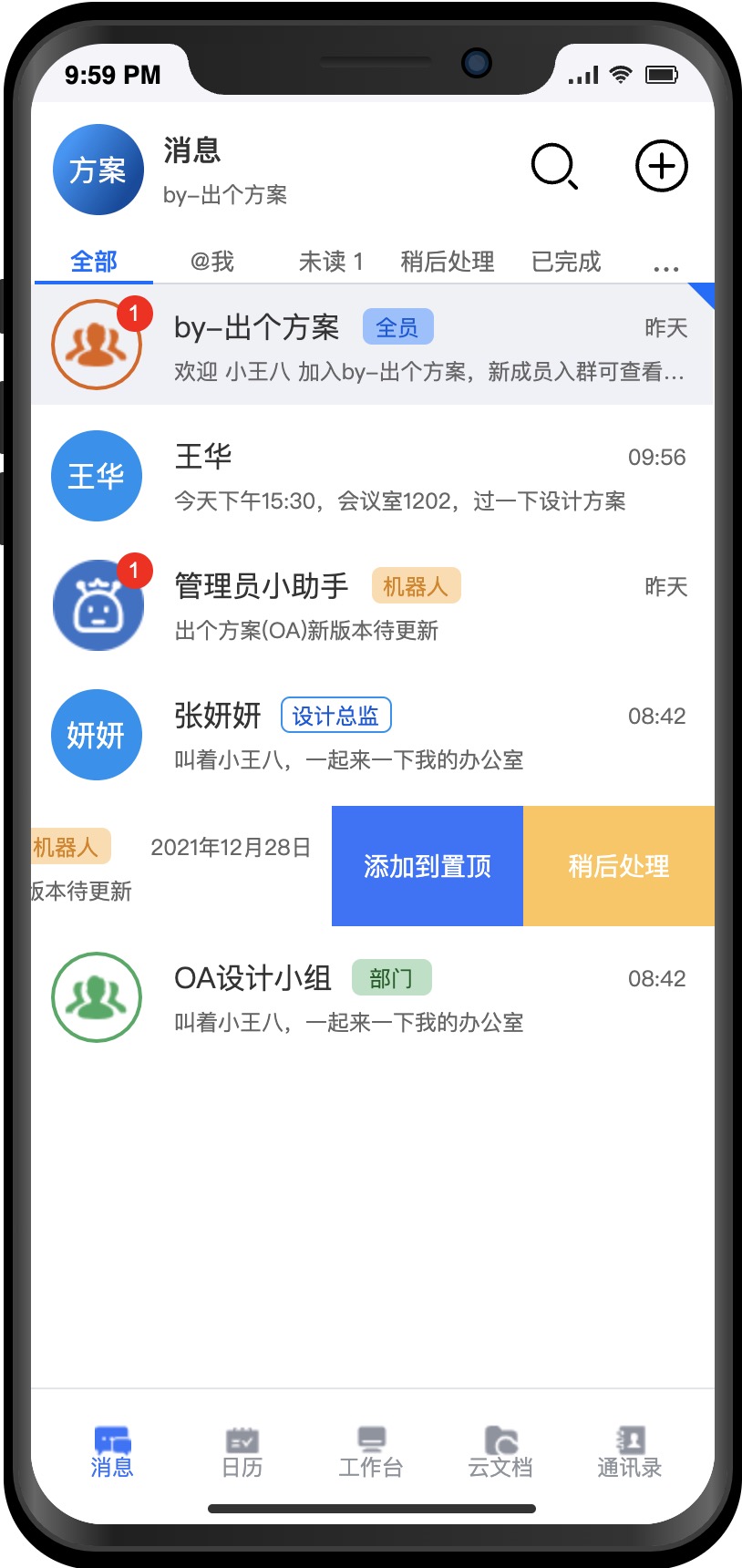Screen dimensions: 742x1568
Task: Switch to the 全部 tab
Action: (94, 262)
